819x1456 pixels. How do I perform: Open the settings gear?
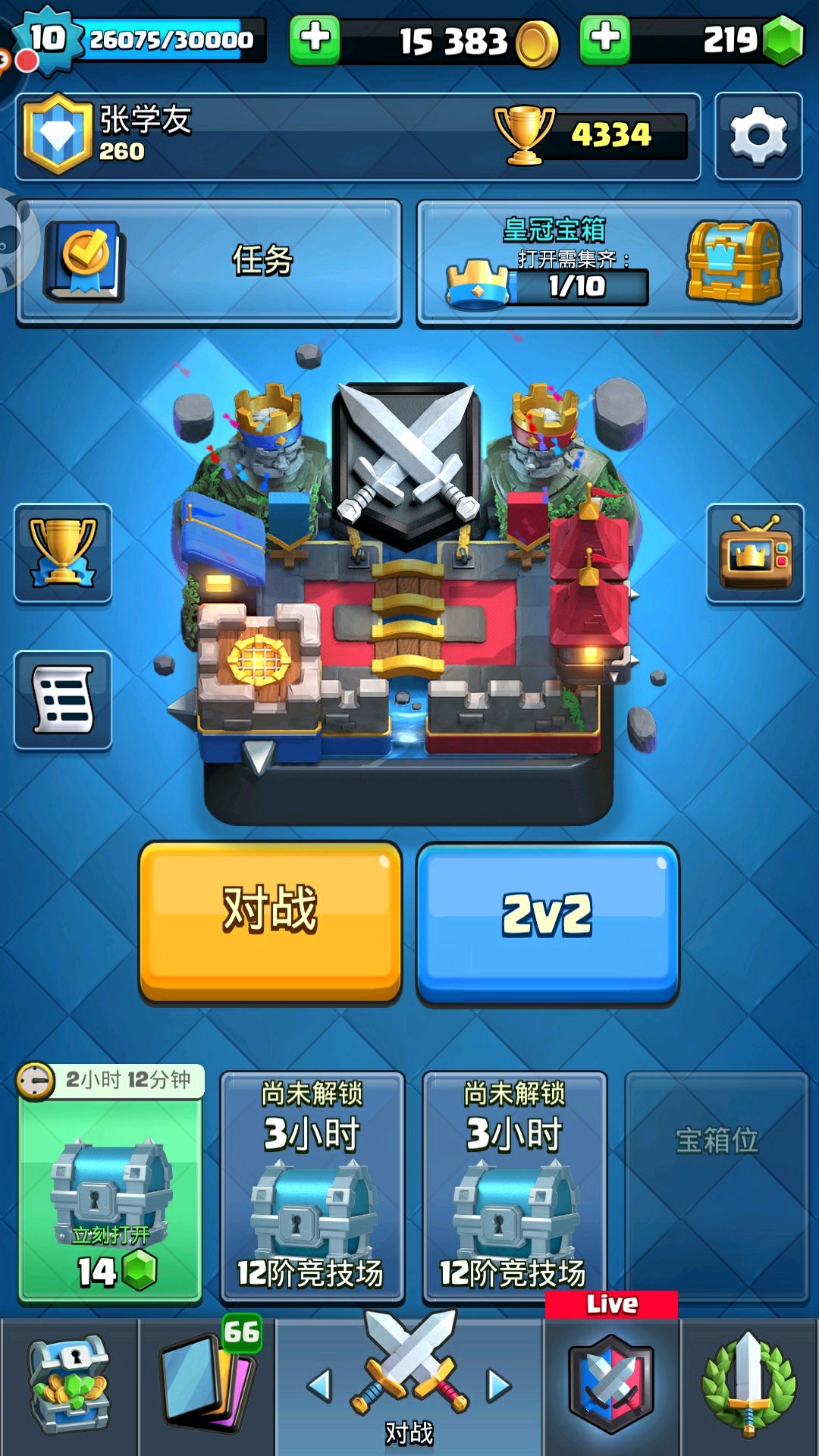click(758, 136)
